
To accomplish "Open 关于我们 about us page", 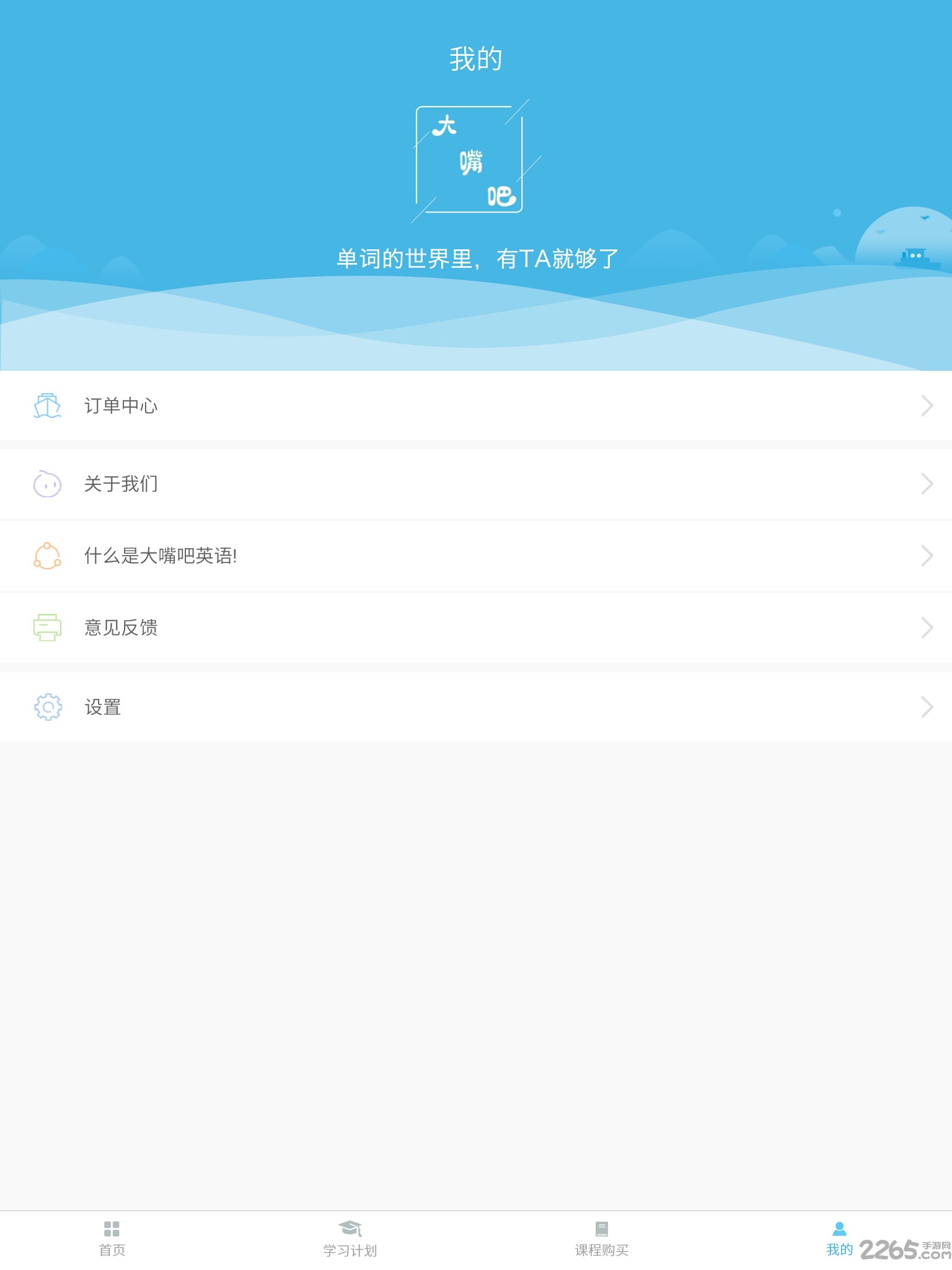I will pos(476,484).
